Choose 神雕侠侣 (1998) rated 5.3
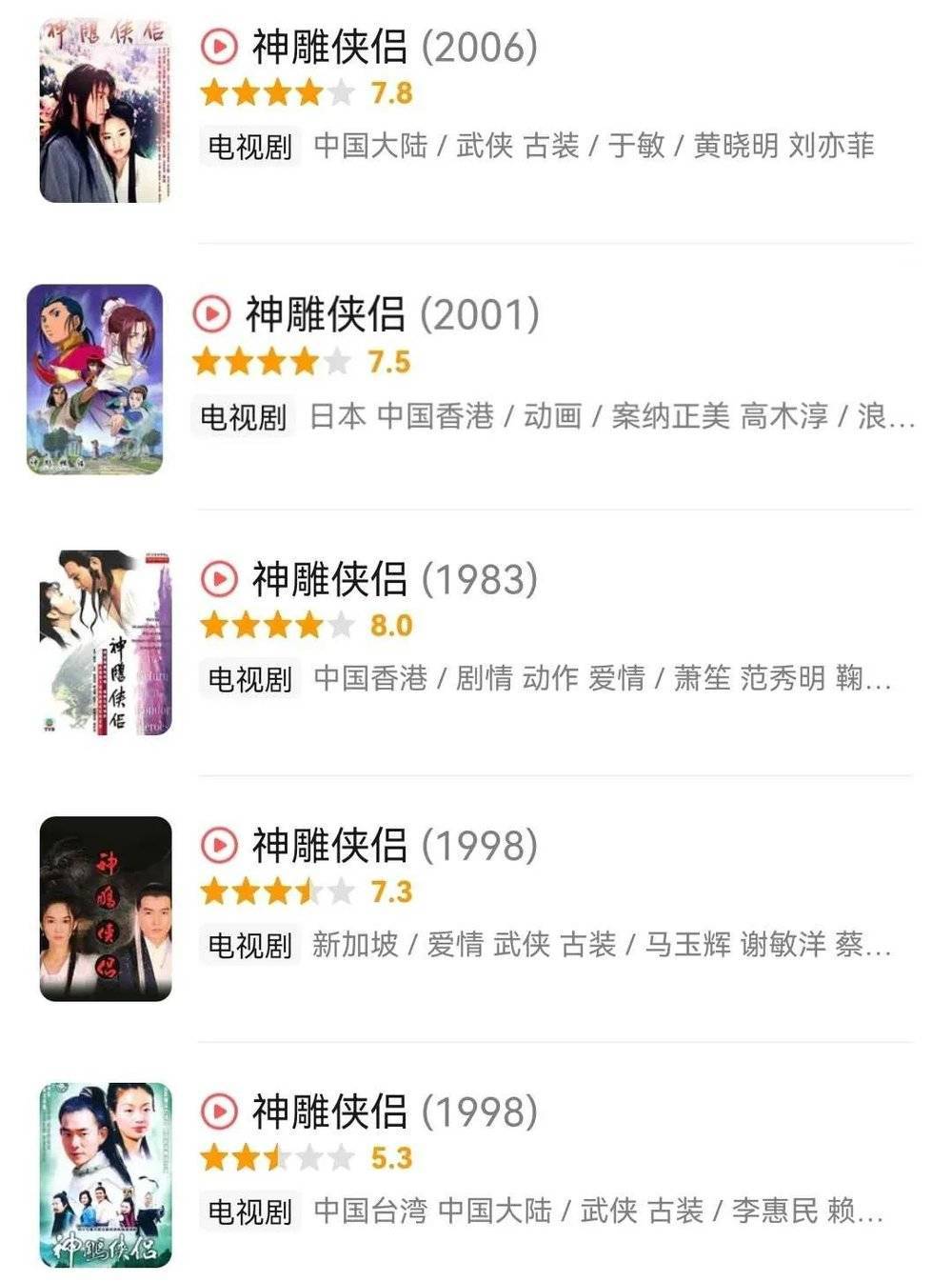Image resolution: width=952 pixels, height=1282 pixels. pos(394,1112)
